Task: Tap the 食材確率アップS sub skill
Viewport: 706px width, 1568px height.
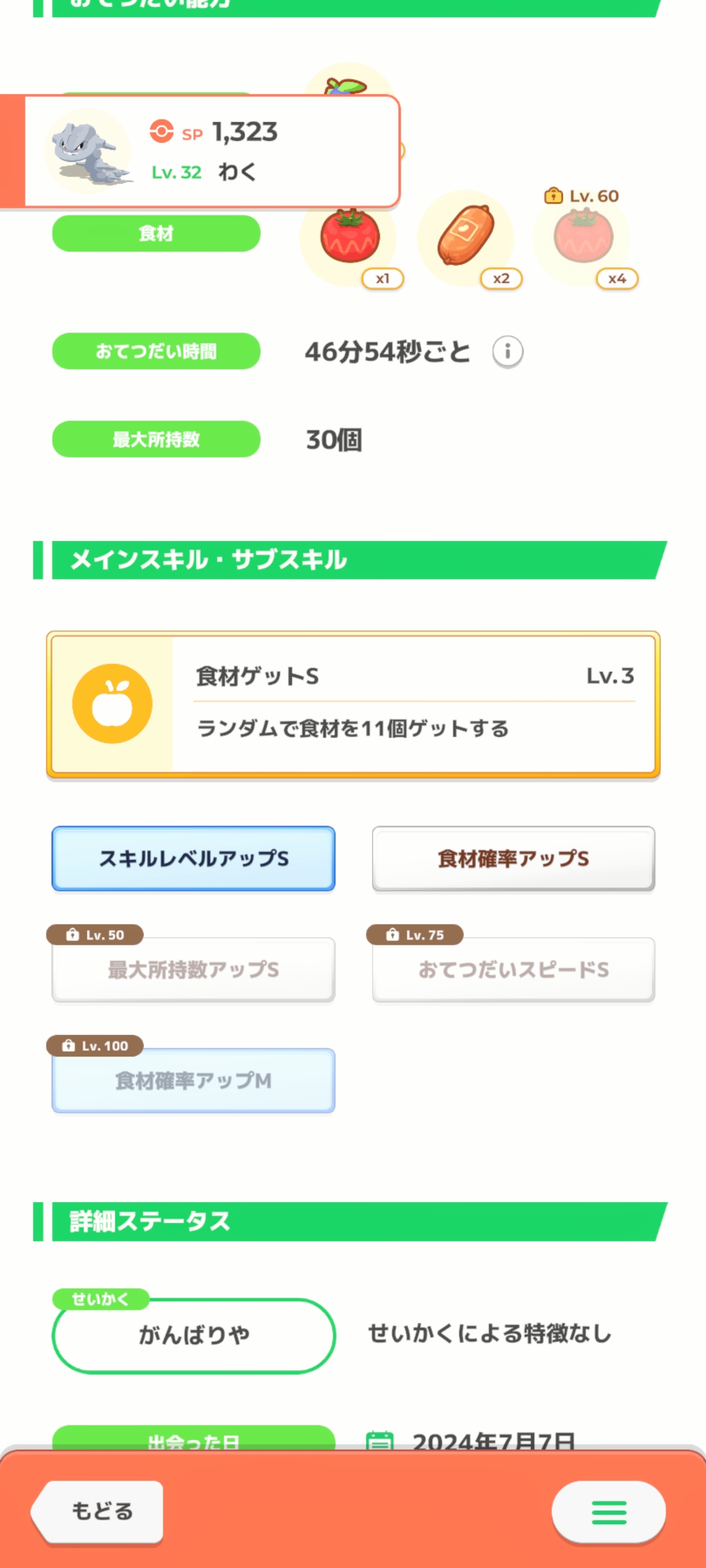Action: point(513,858)
